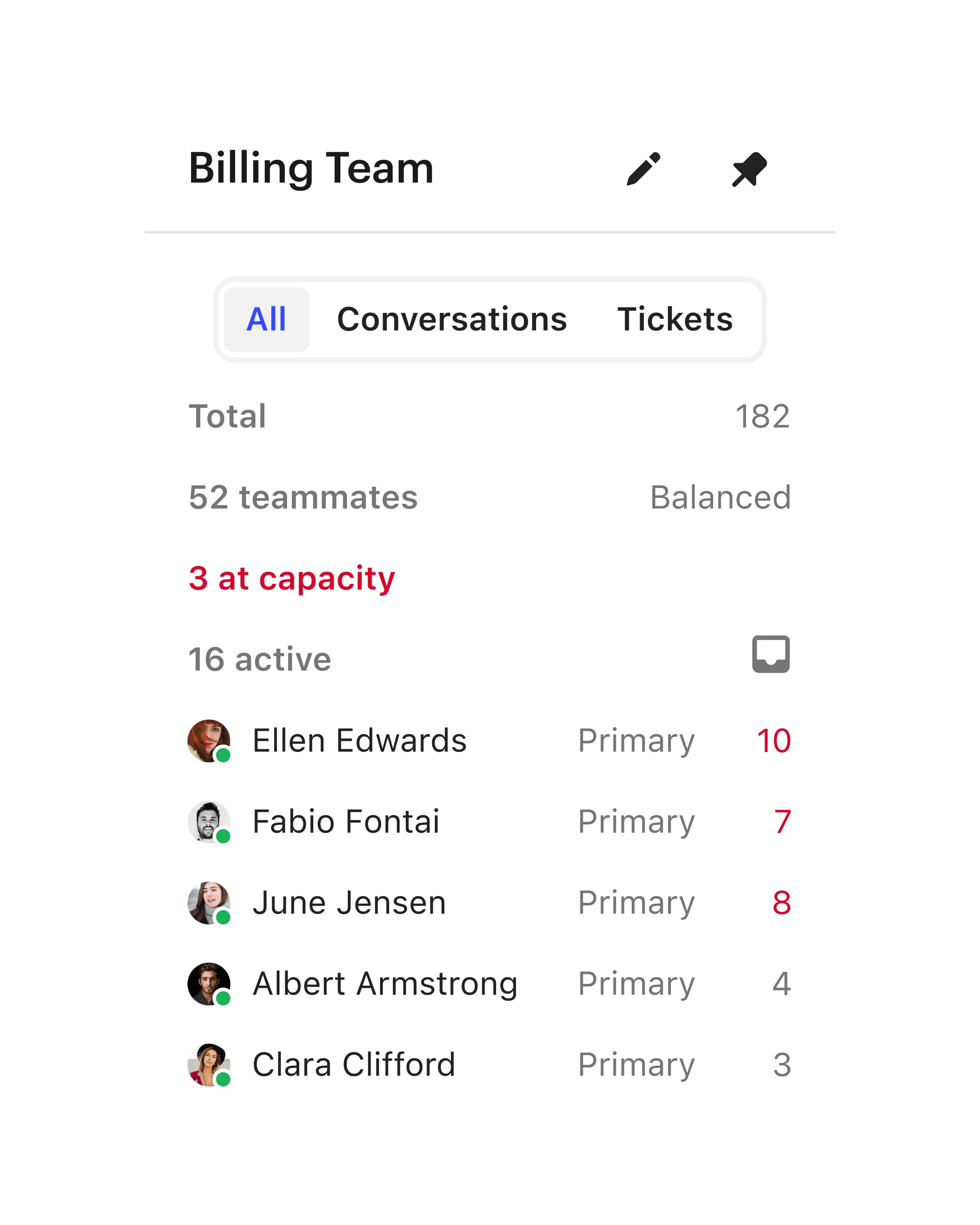Click the Balanced assignment label

pyautogui.click(x=720, y=497)
